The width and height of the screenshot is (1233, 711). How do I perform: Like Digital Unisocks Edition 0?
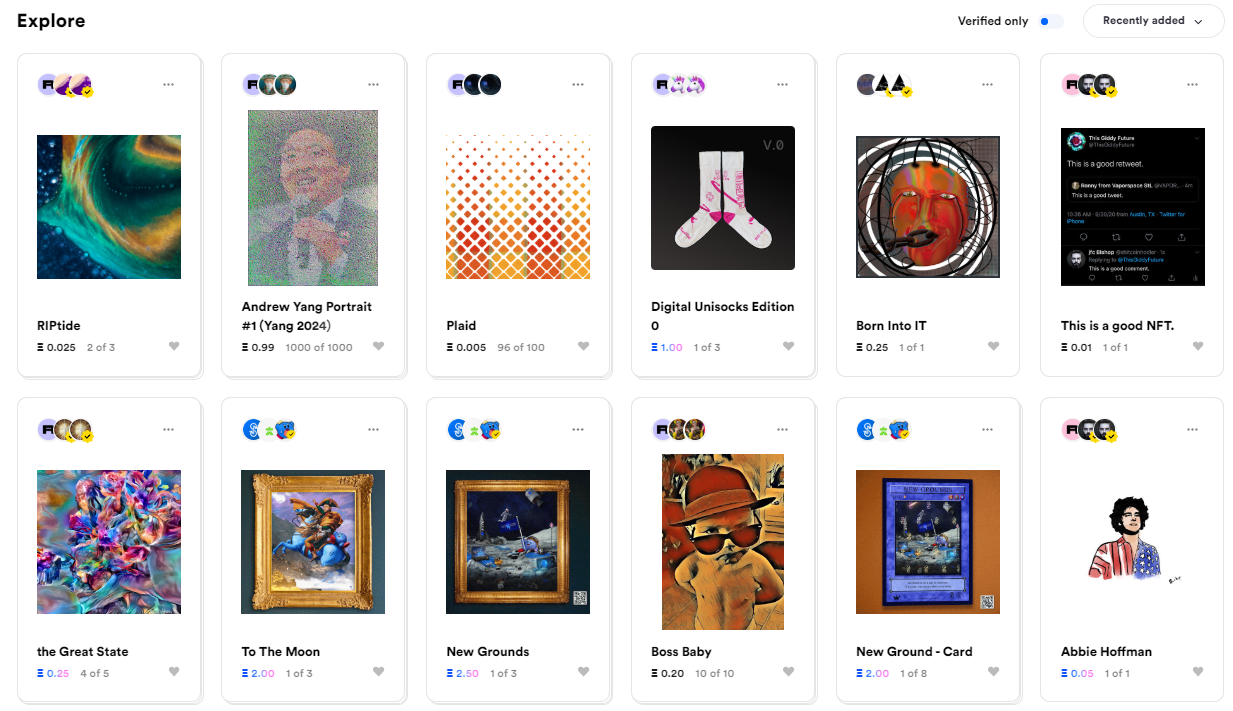(788, 346)
